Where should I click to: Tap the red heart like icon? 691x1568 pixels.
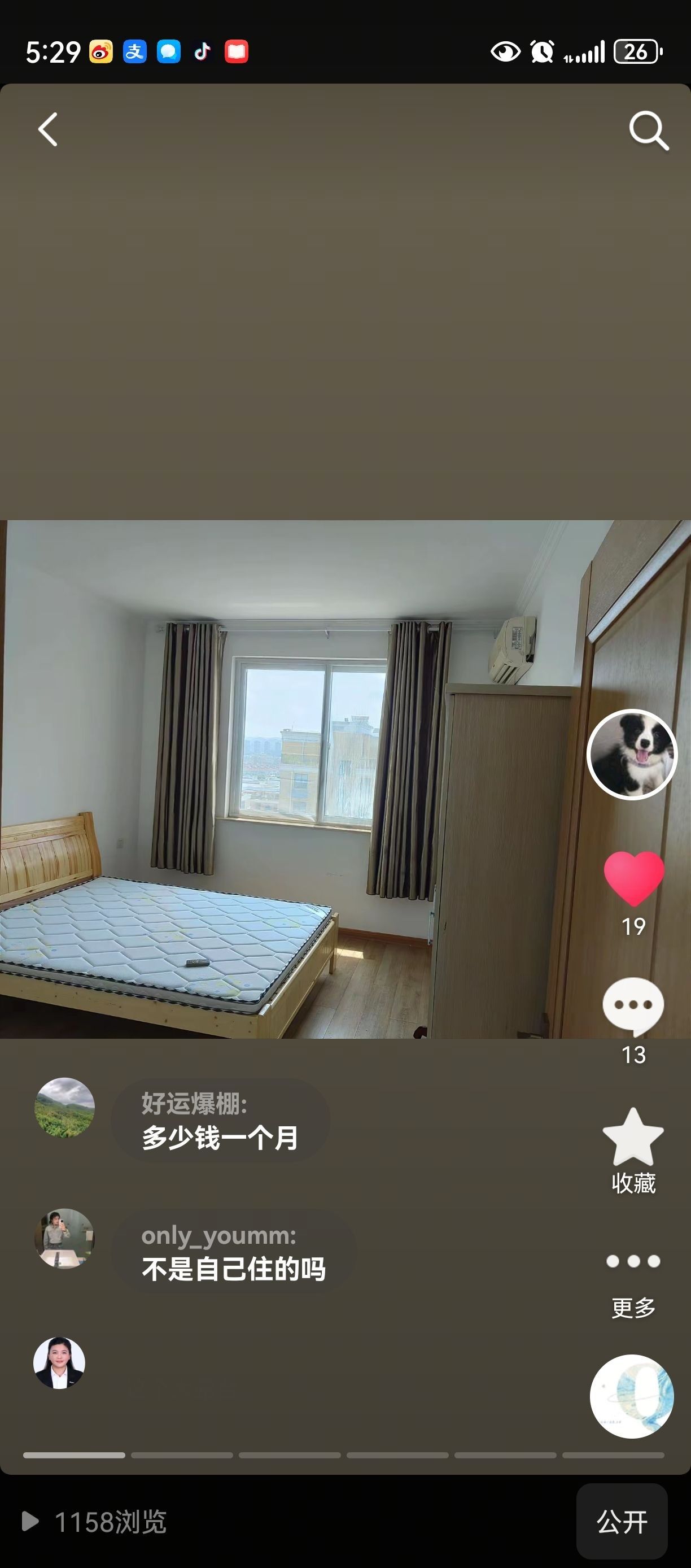coord(633,878)
